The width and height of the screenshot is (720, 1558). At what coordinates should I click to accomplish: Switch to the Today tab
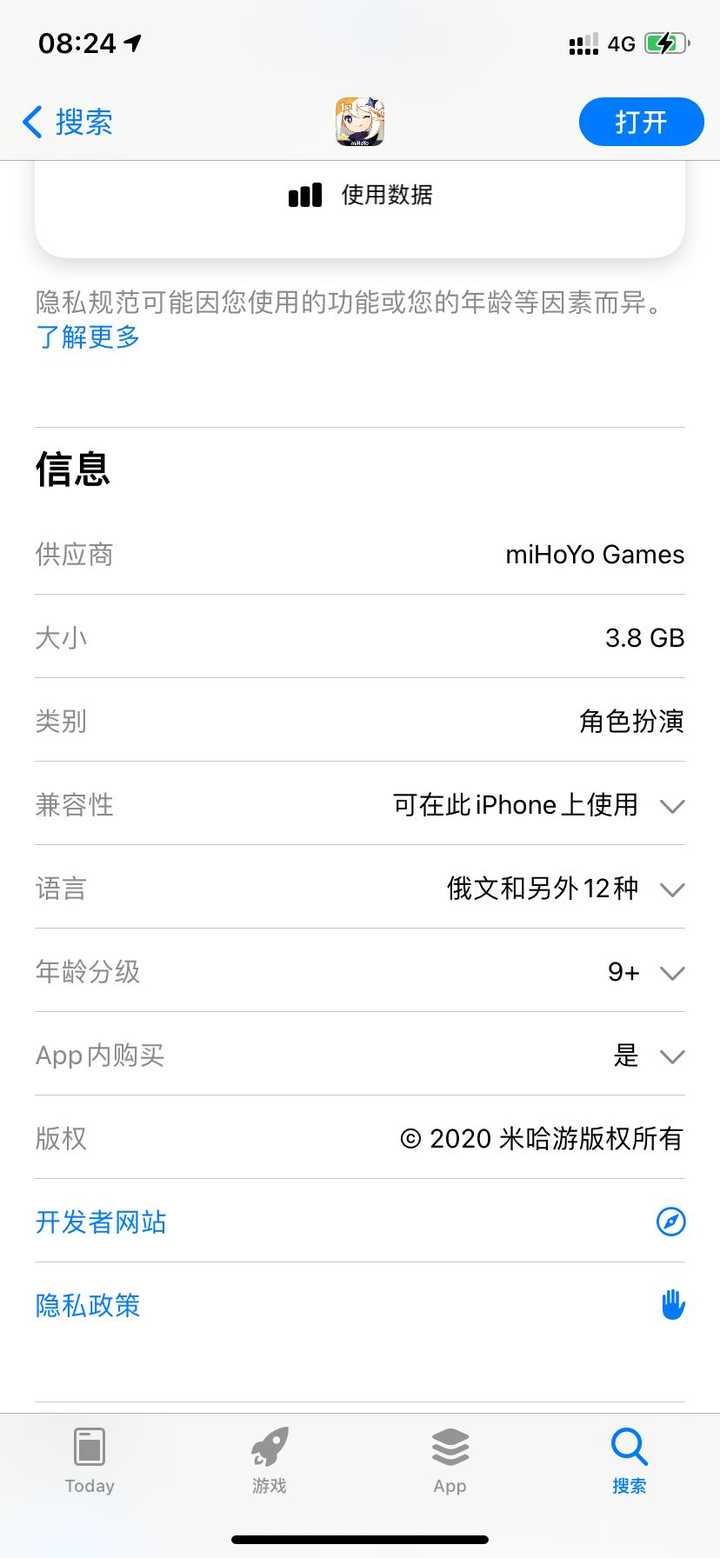click(90, 1460)
